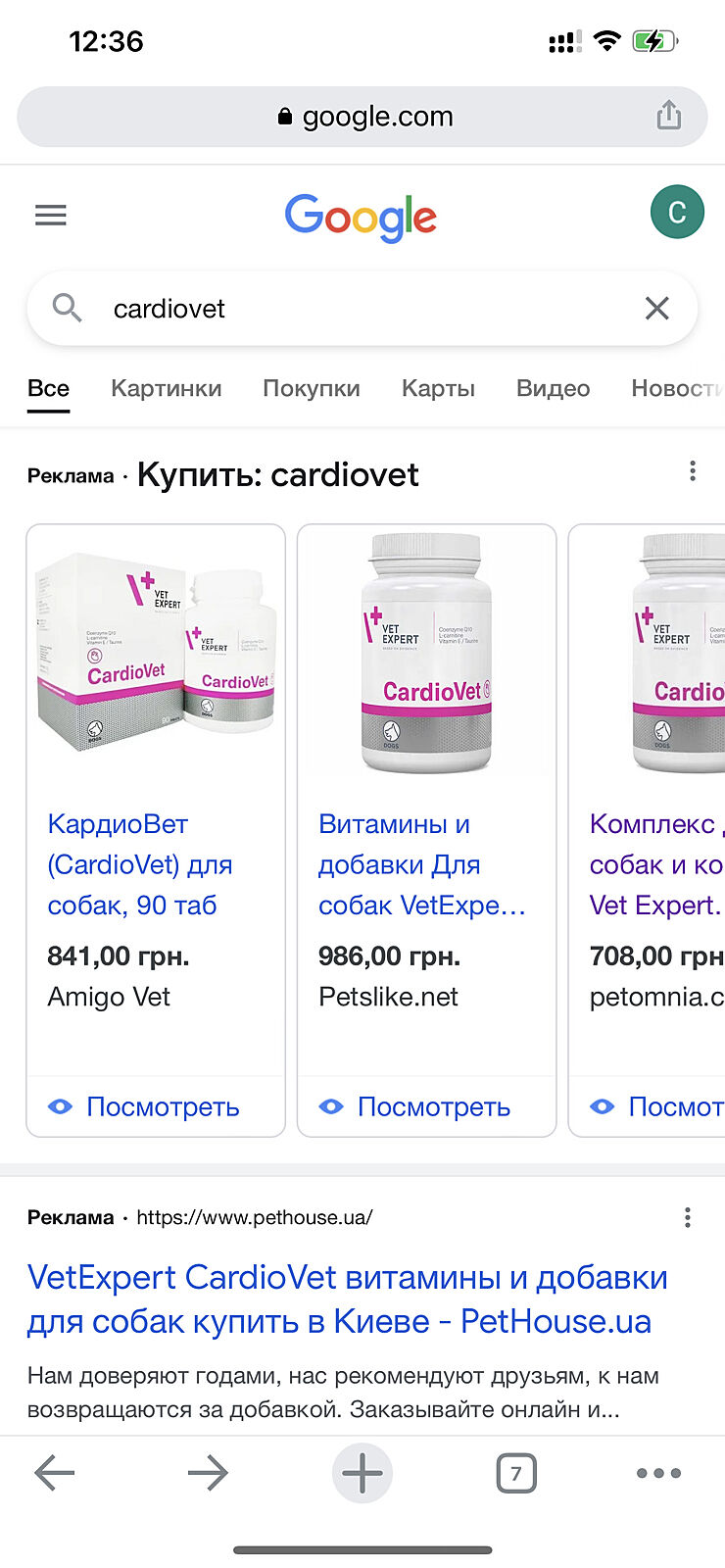725x1568 pixels.
Task: Open the tab switcher showing 7 tabs
Action: (516, 1473)
